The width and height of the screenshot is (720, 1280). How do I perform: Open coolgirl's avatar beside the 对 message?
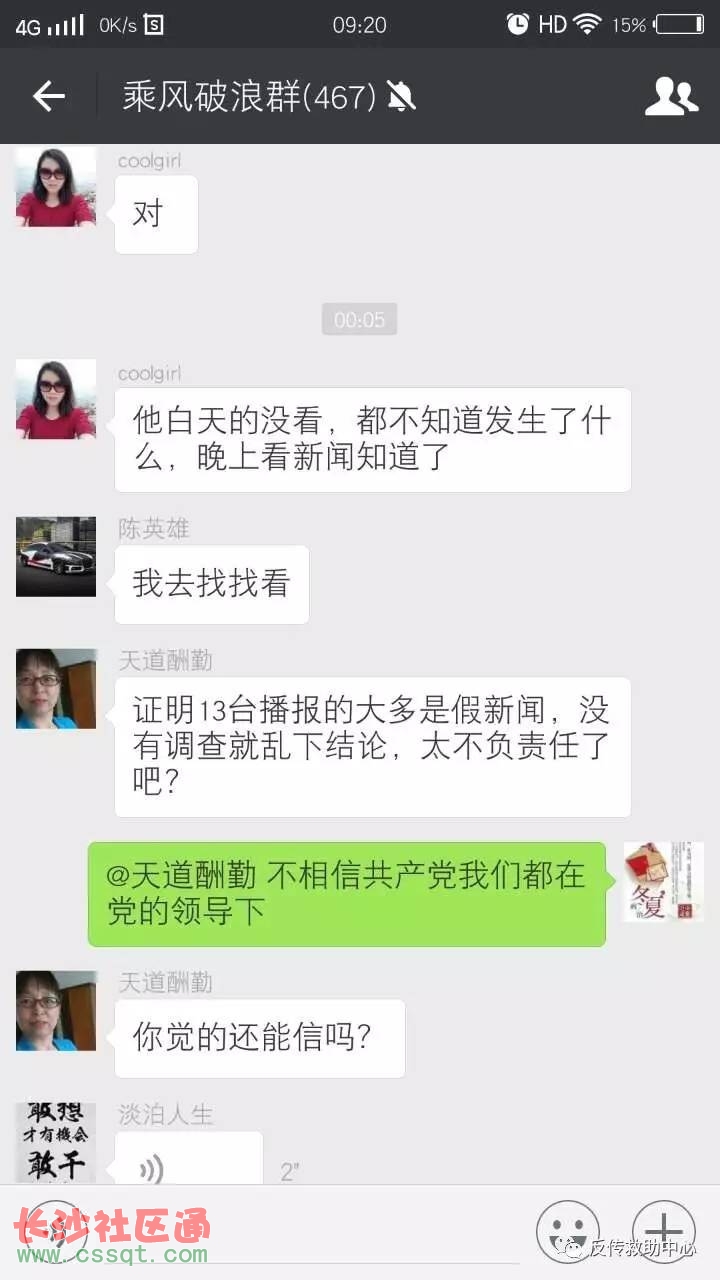(56, 187)
